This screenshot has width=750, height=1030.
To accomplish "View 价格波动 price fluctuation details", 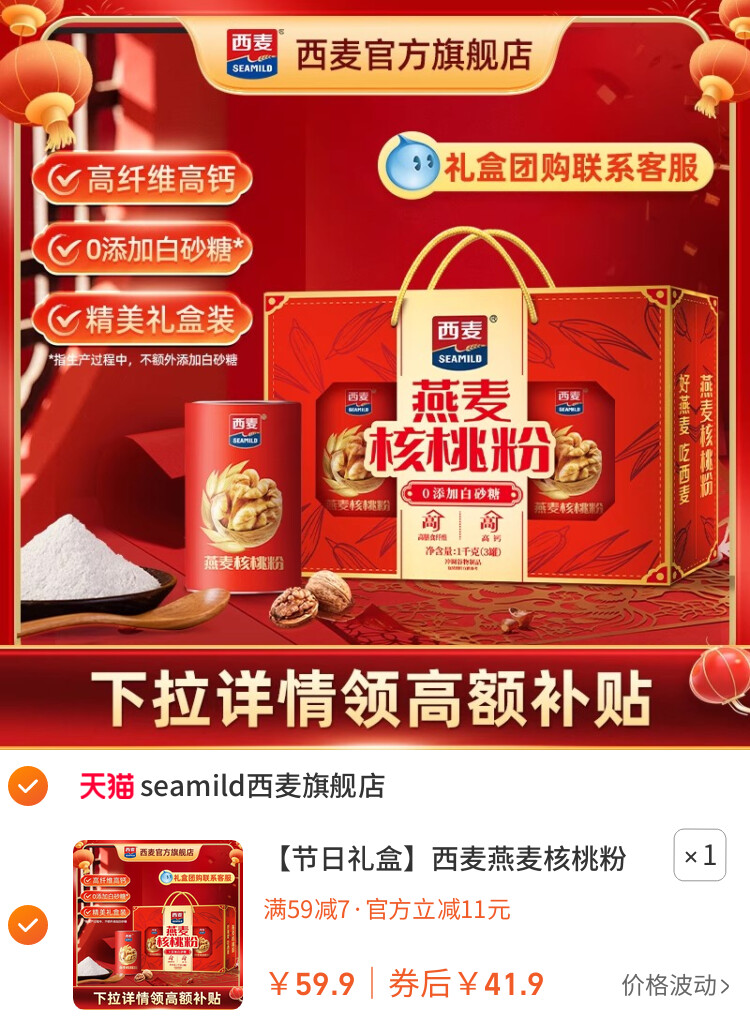I will (676, 985).
